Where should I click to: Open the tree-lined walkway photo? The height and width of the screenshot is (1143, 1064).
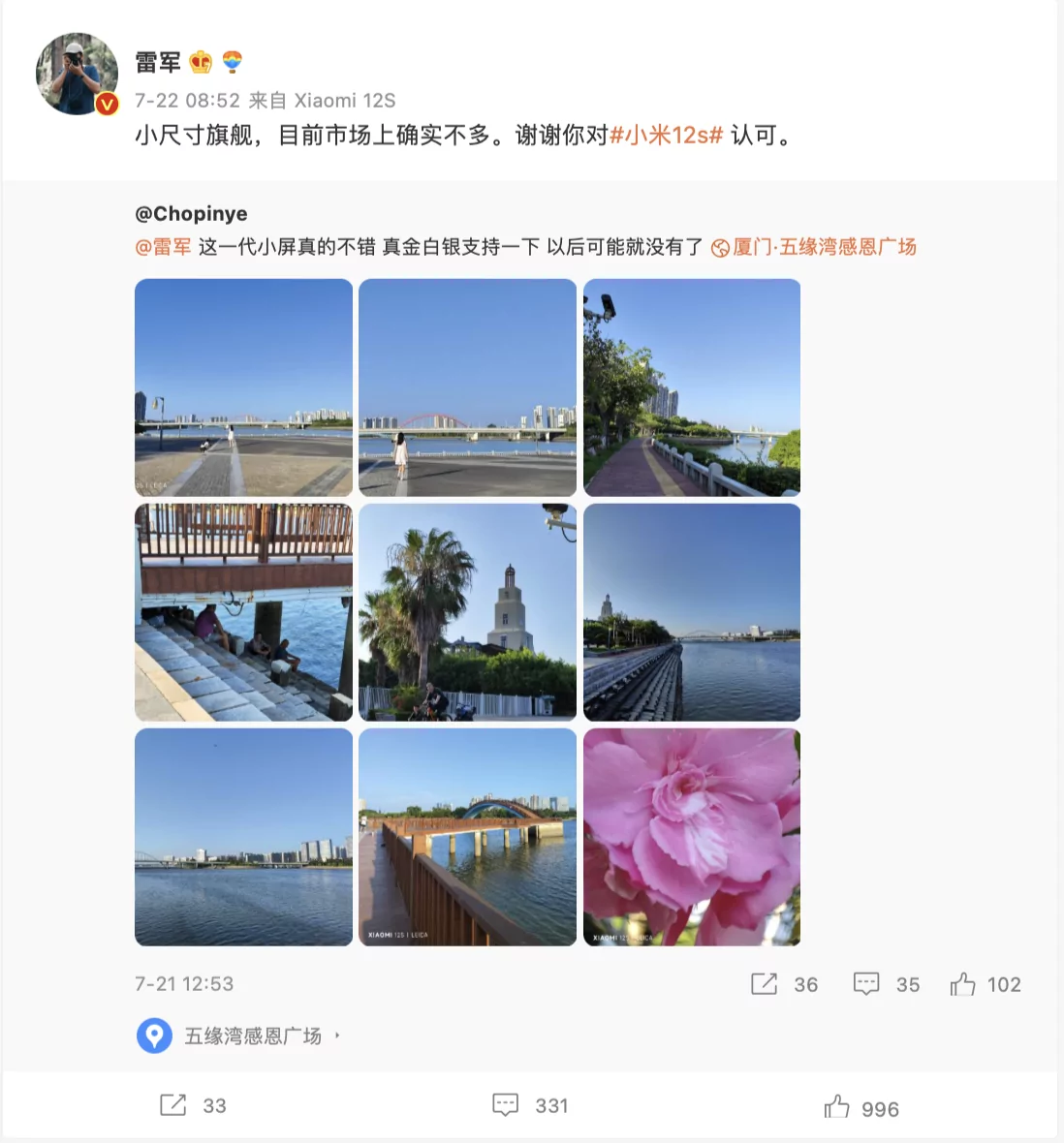(692, 387)
